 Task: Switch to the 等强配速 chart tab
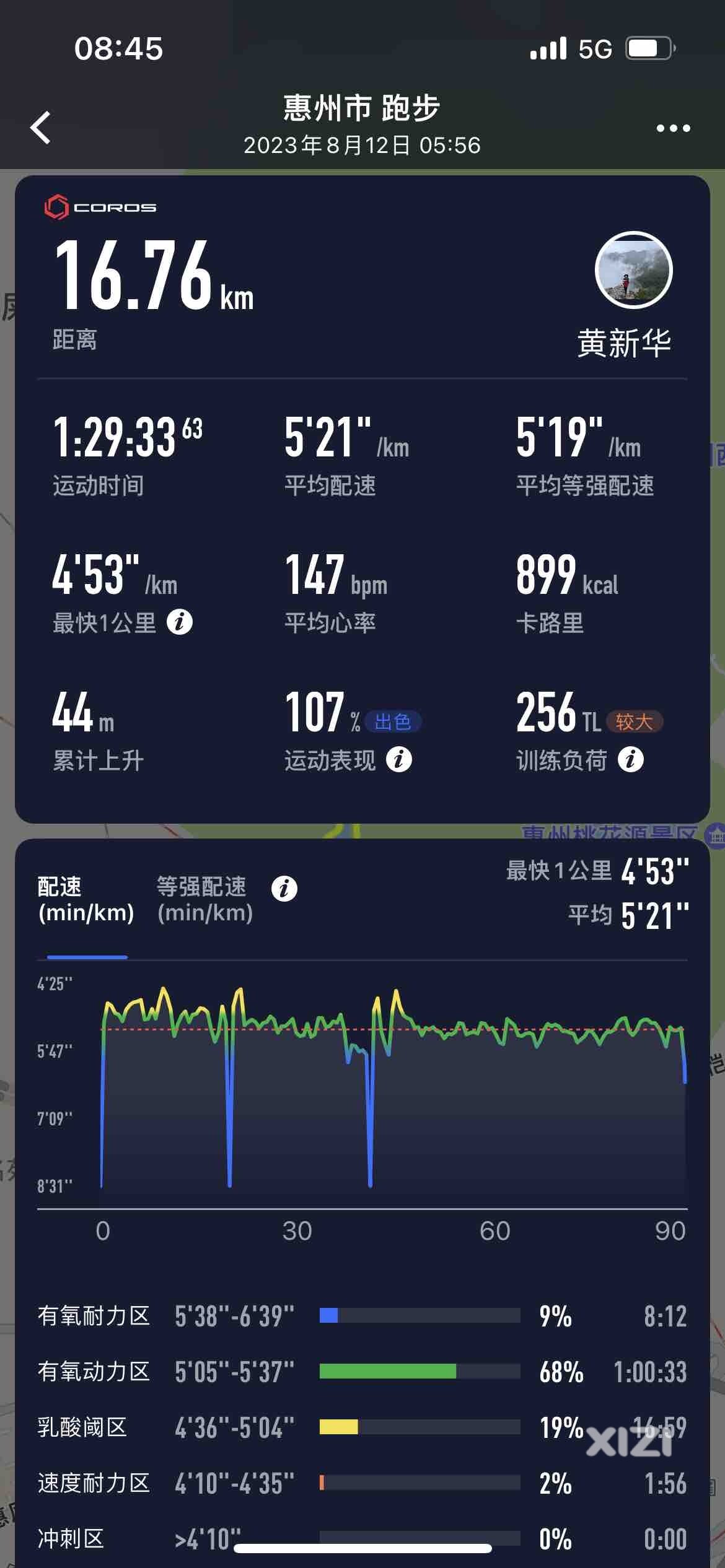click(204, 899)
